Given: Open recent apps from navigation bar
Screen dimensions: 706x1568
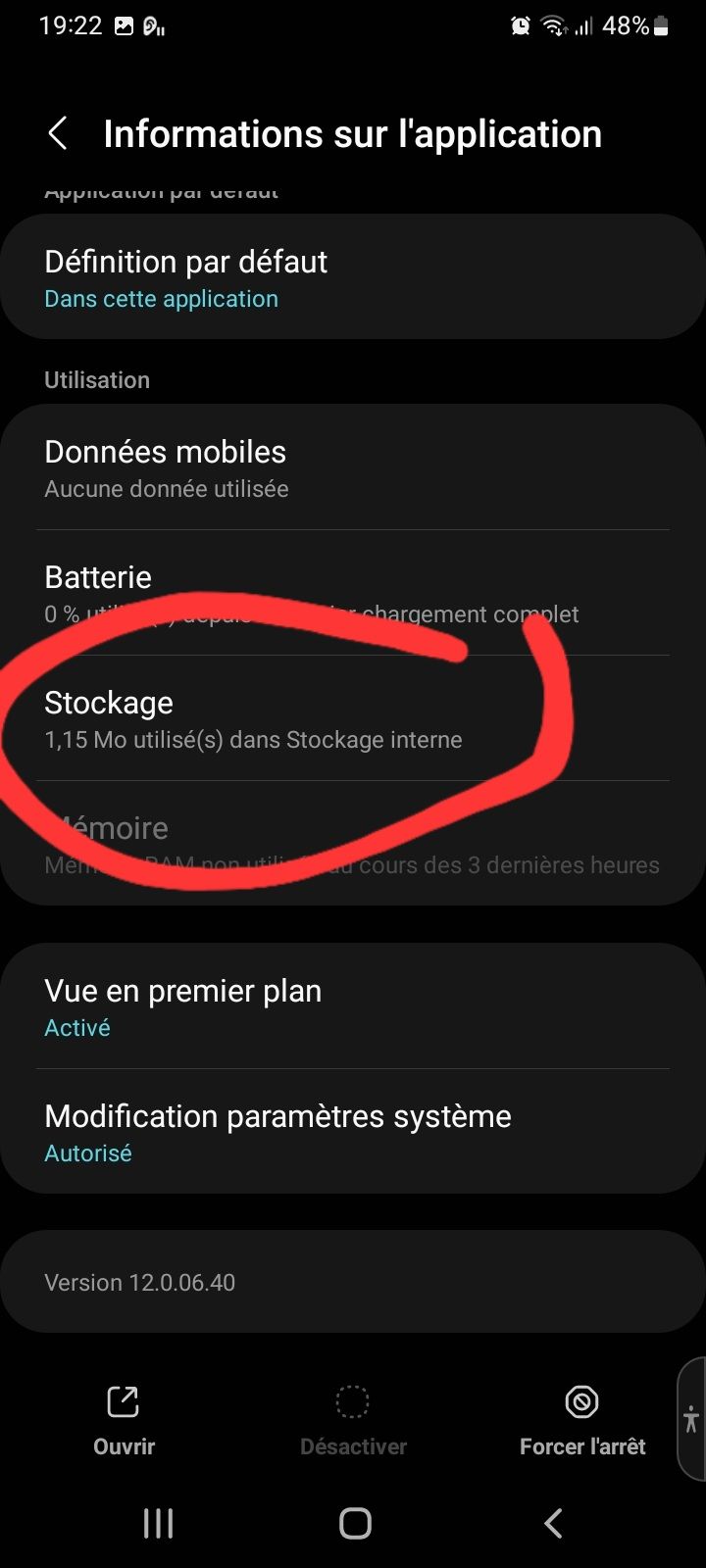Looking at the screenshot, I should (x=158, y=1523).
